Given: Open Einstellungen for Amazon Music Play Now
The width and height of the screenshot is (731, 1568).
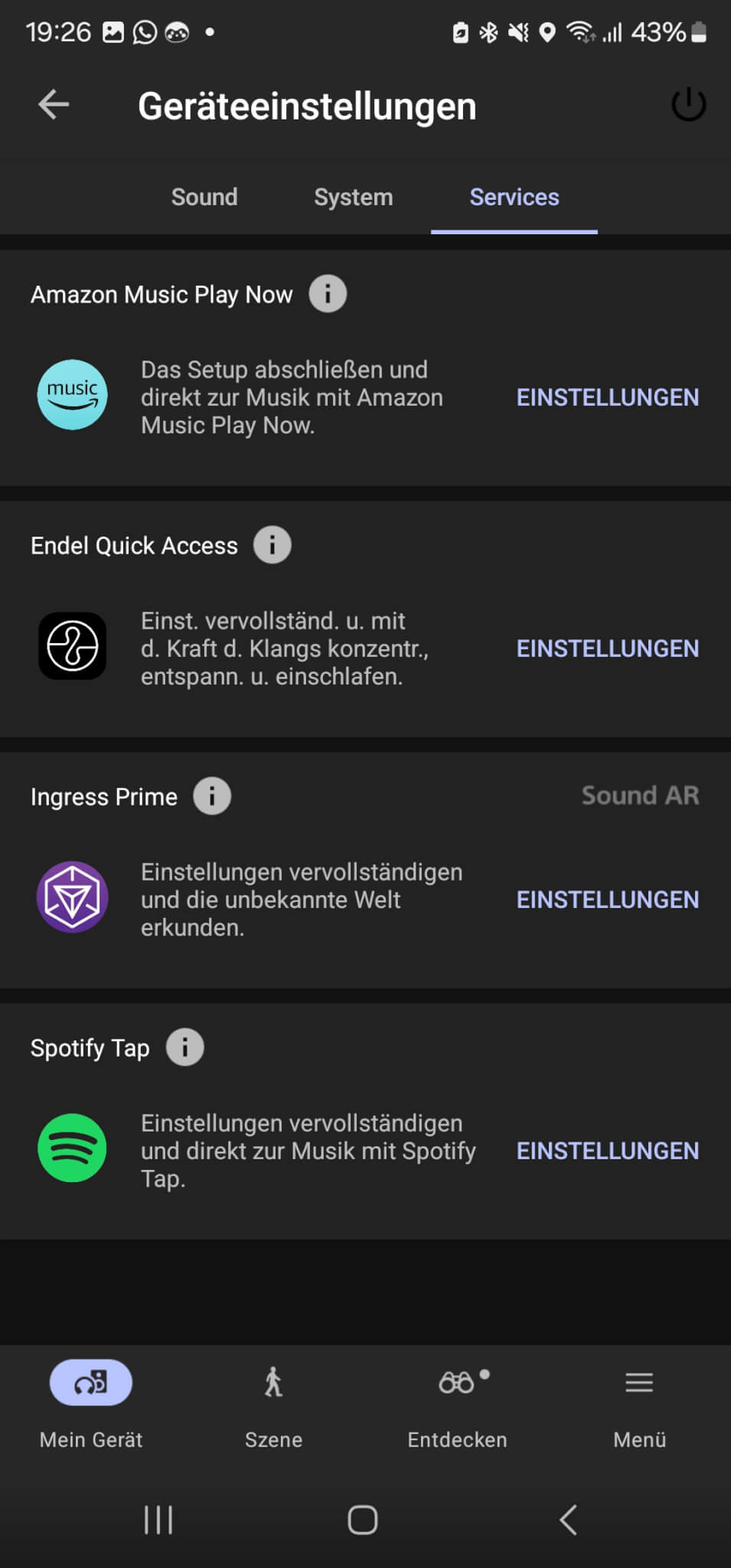Looking at the screenshot, I should [607, 397].
